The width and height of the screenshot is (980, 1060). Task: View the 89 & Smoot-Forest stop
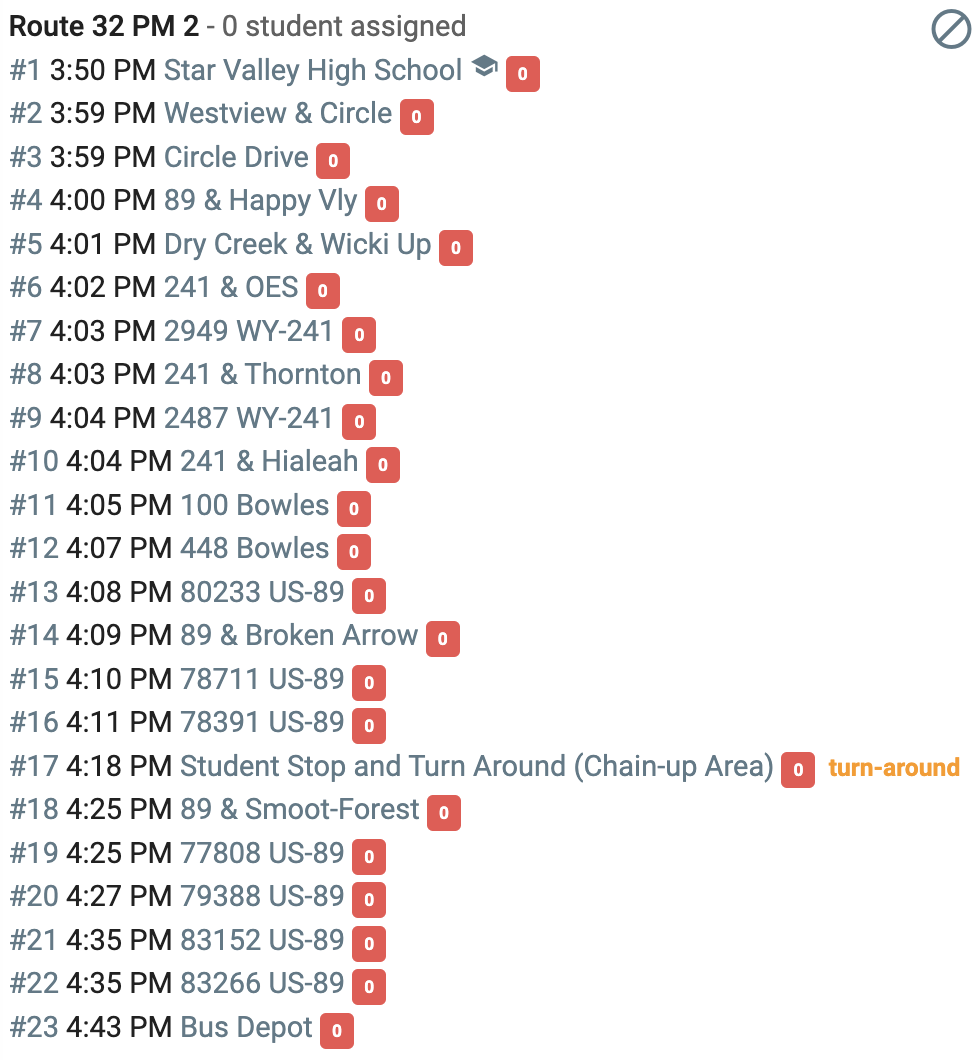coord(299,809)
